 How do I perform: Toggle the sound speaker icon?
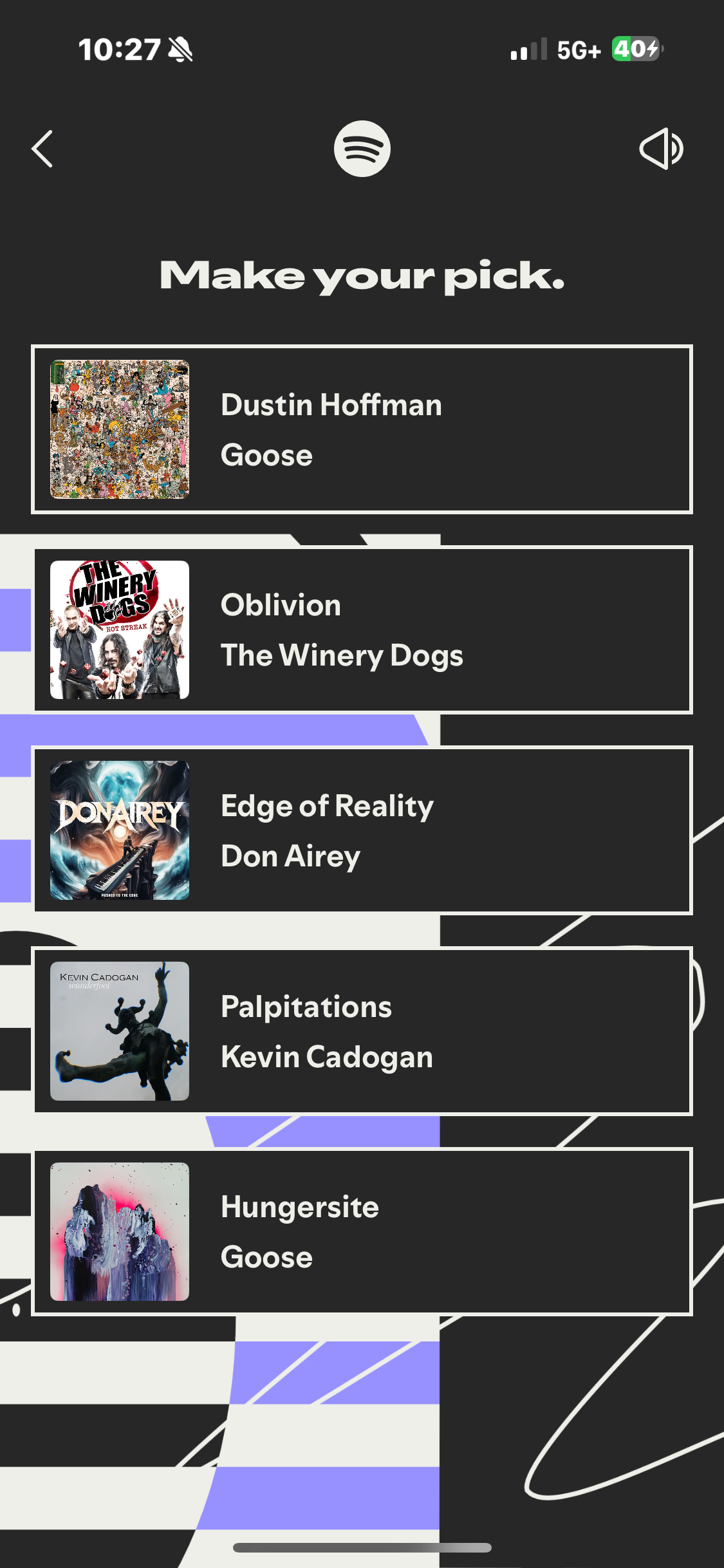pos(661,149)
